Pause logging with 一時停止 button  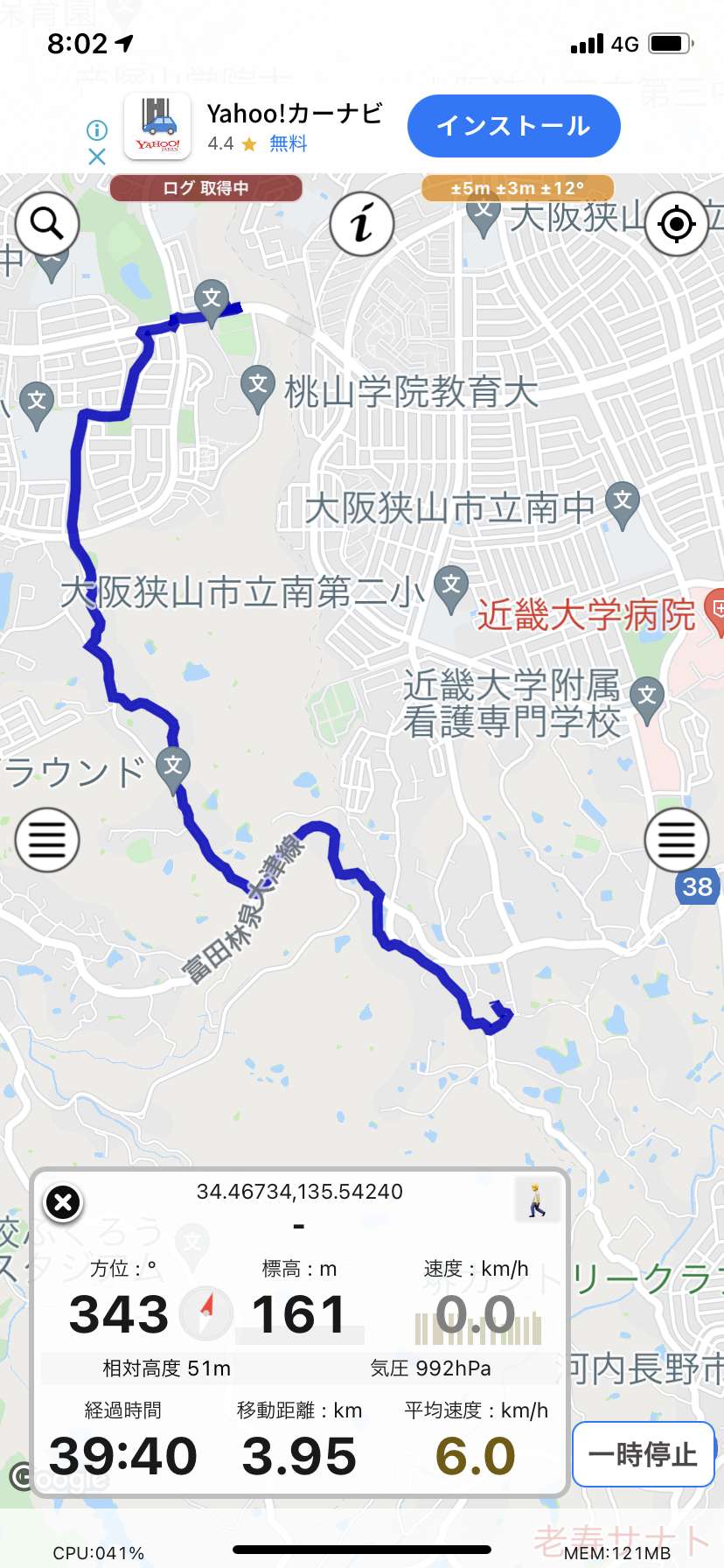click(643, 1454)
